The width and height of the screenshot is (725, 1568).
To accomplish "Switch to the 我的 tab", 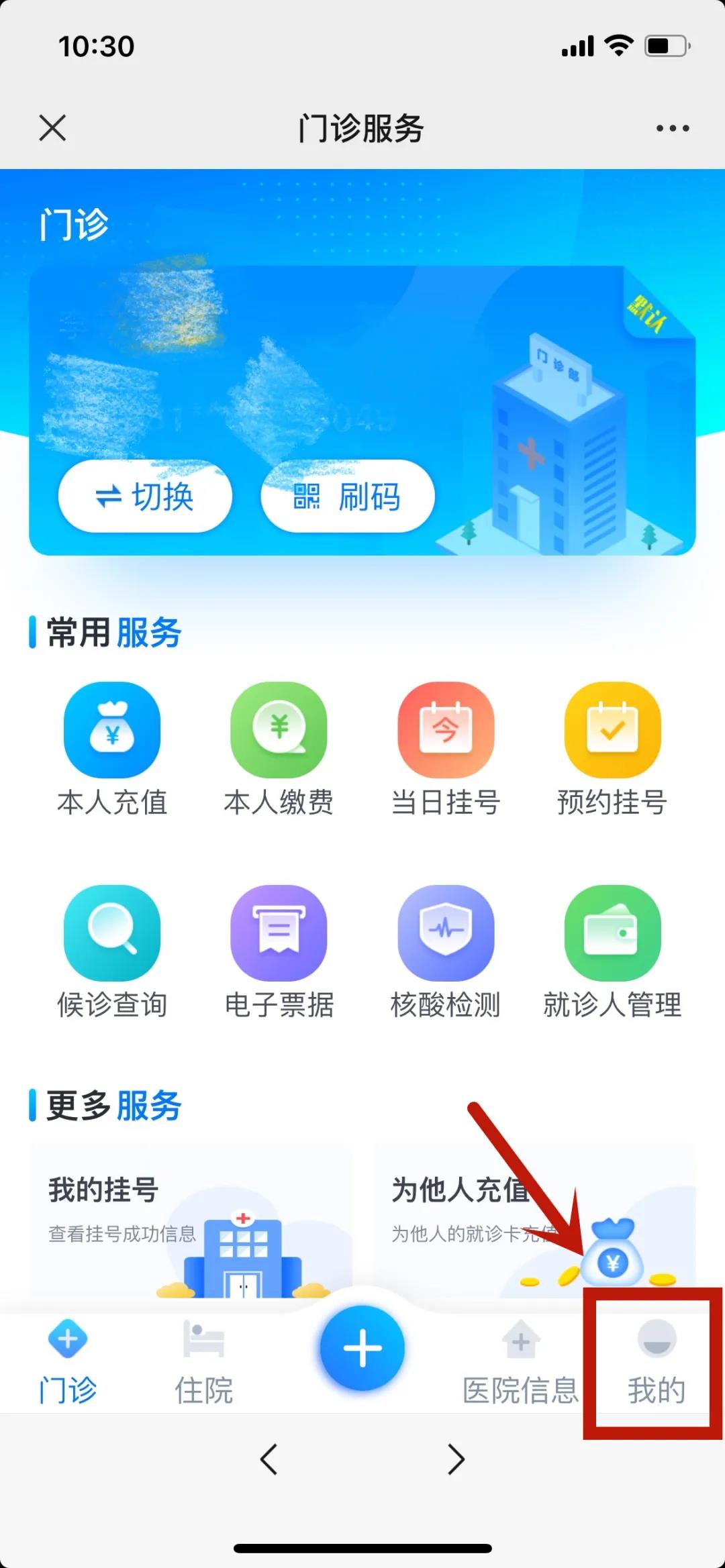I will click(656, 1362).
